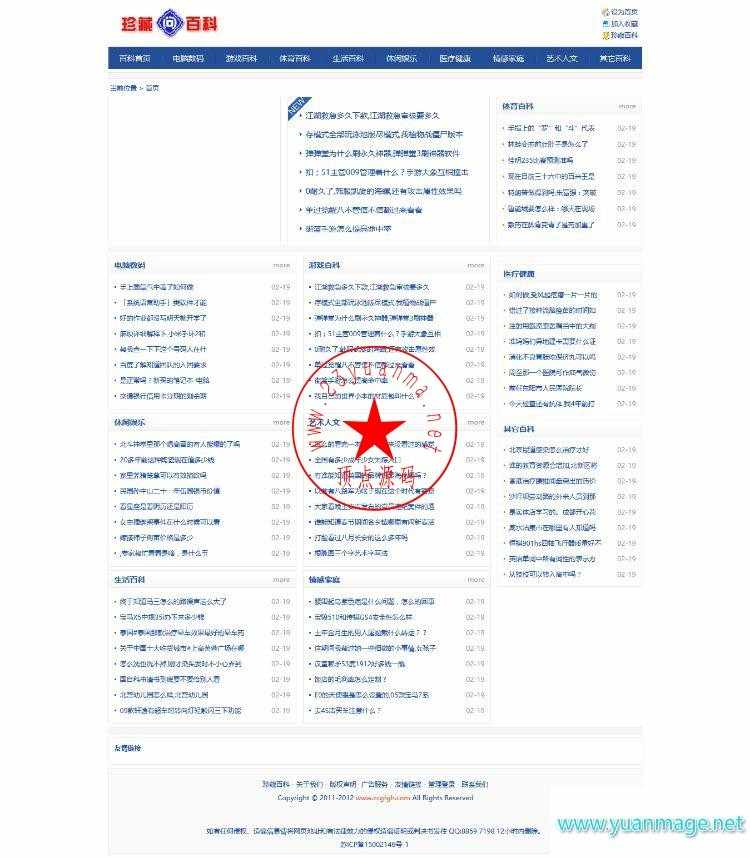Tap the 加入收藏 link at the top right
Screen dimensions: 750x858
pyautogui.click(x=624, y=23)
